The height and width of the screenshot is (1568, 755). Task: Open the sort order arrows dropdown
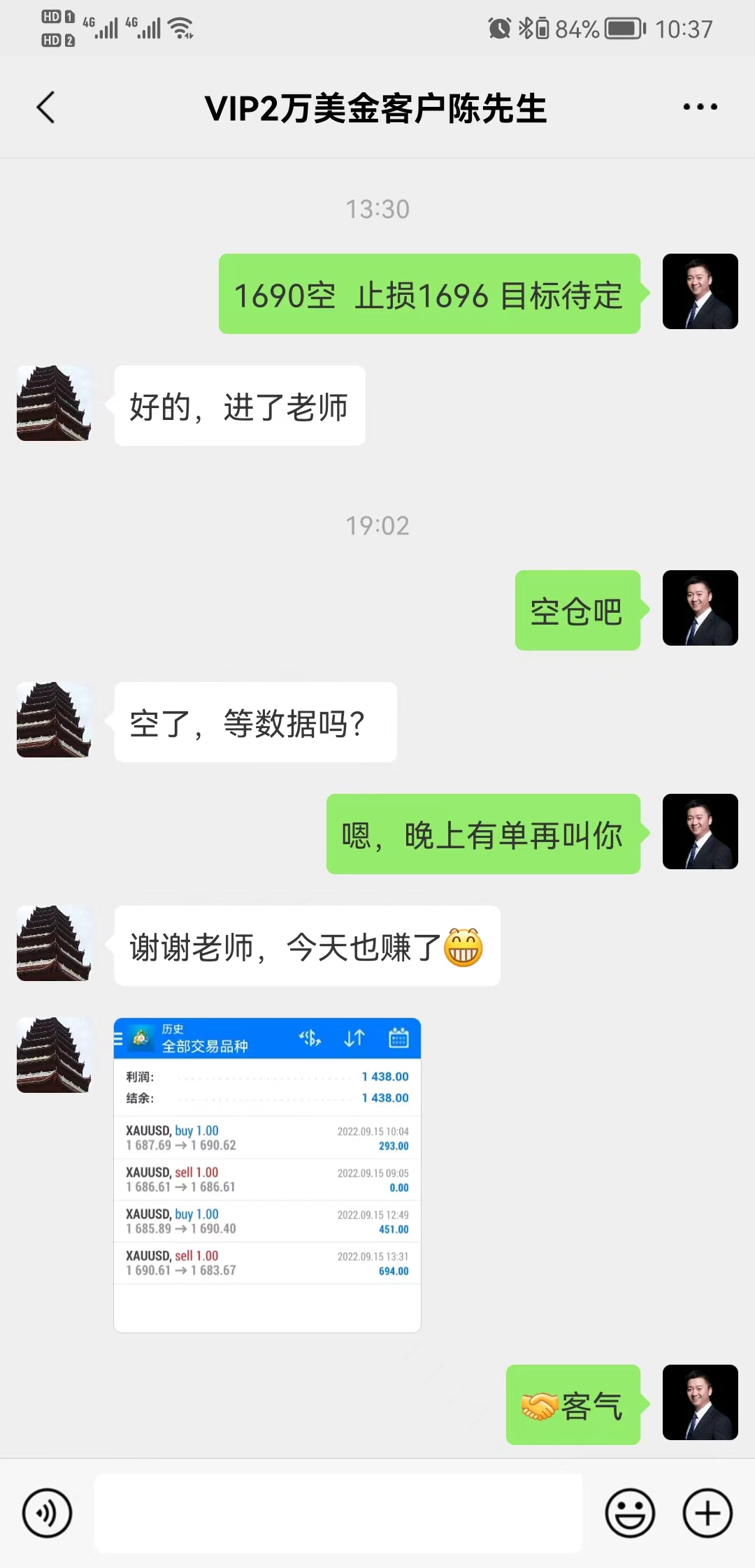click(x=354, y=1039)
